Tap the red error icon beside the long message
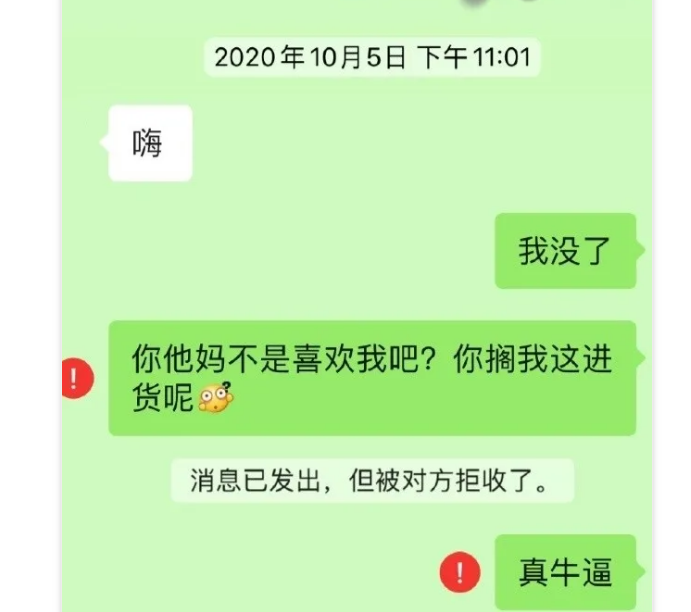The image size is (691, 612). (x=78, y=379)
